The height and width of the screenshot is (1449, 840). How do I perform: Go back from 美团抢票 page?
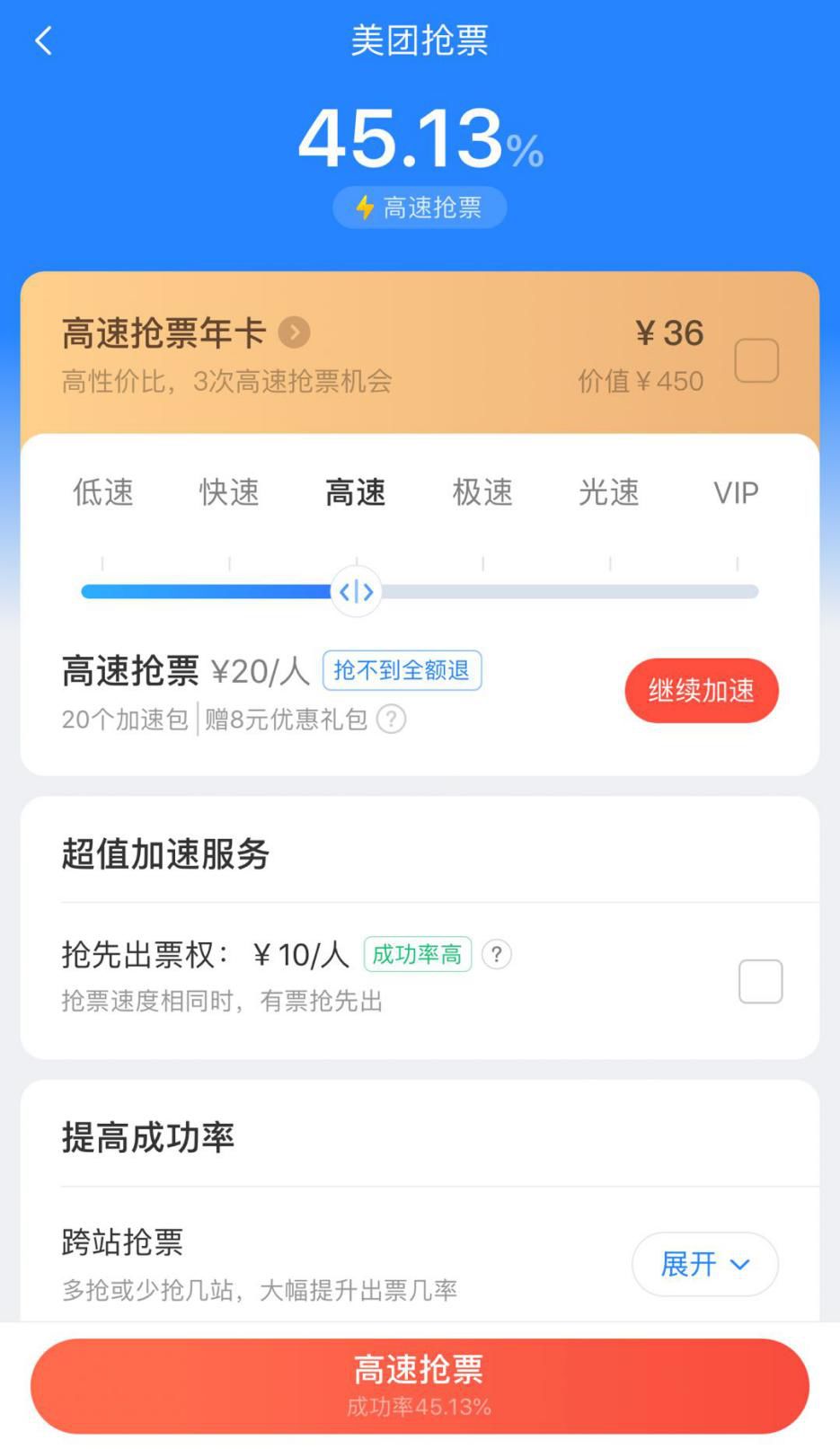click(43, 40)
